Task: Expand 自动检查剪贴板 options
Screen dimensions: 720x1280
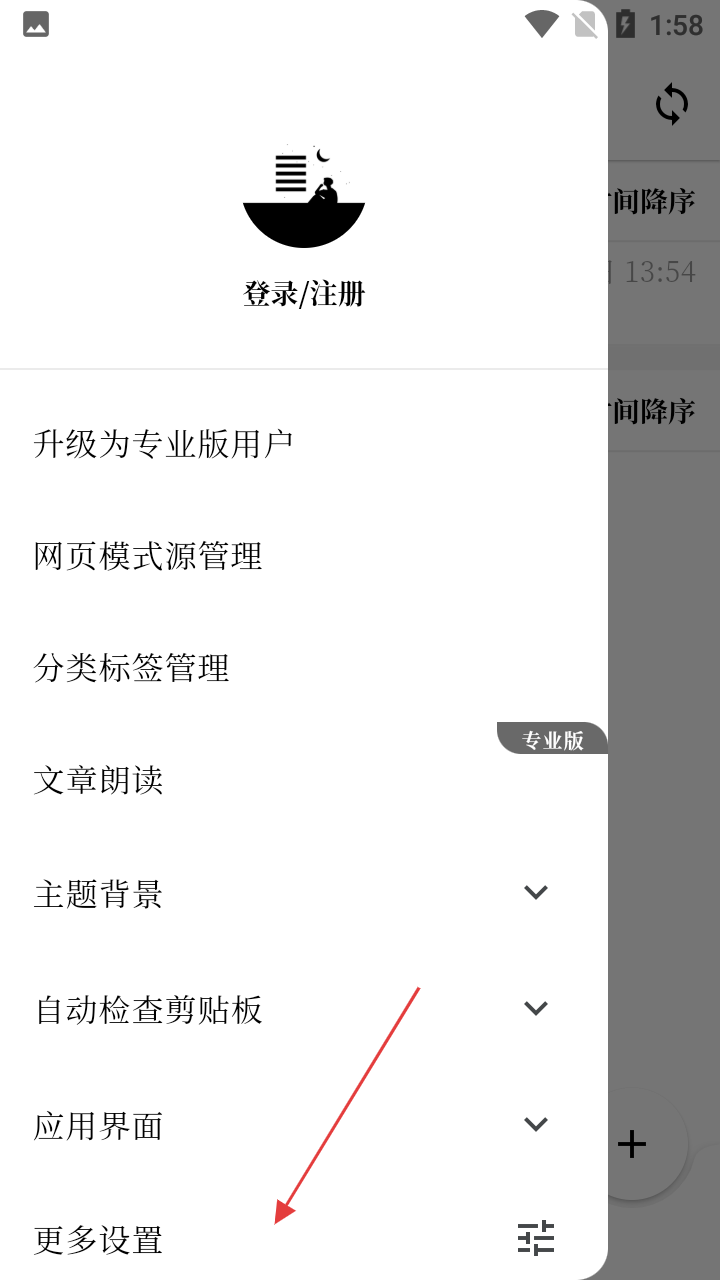Action: pyautogui.click(x=536, y=1008)
